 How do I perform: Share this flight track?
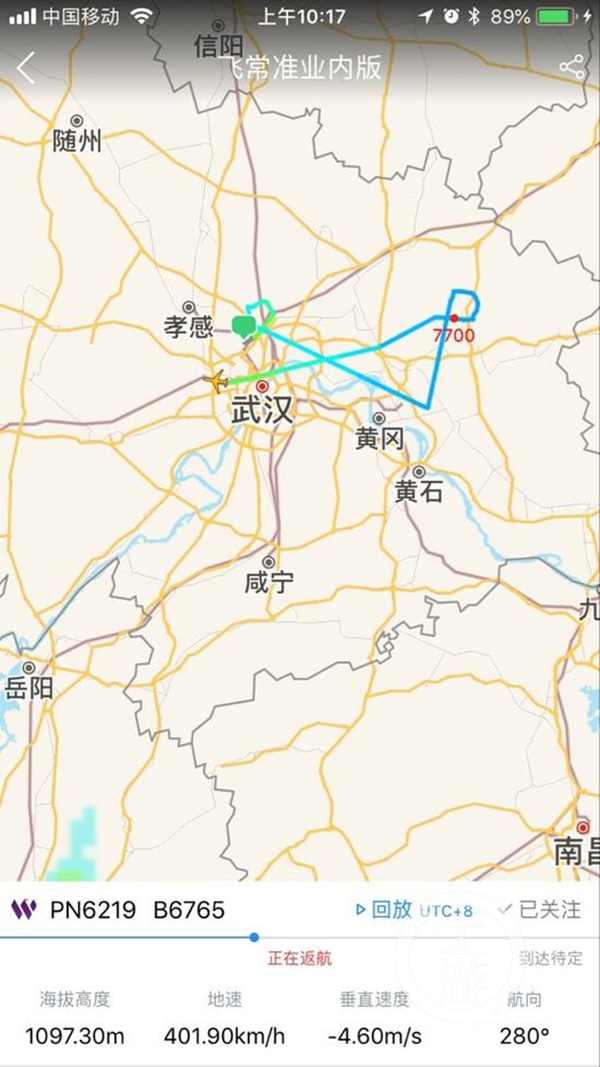tap(571, 67)
